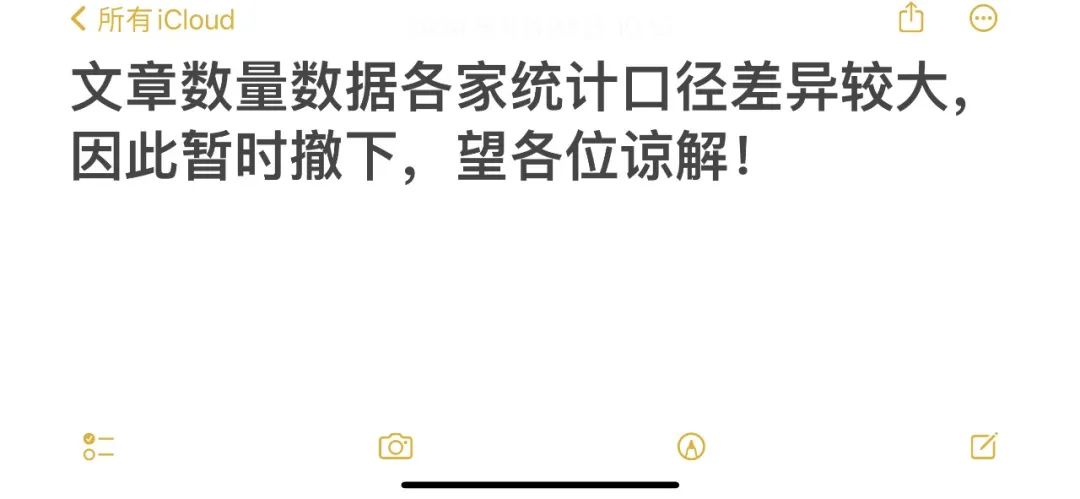The height and width of the screenshot is (499, 1080).
Task: Add a checklist to the note
Action: pyautogui.click(x=98, y=447)
